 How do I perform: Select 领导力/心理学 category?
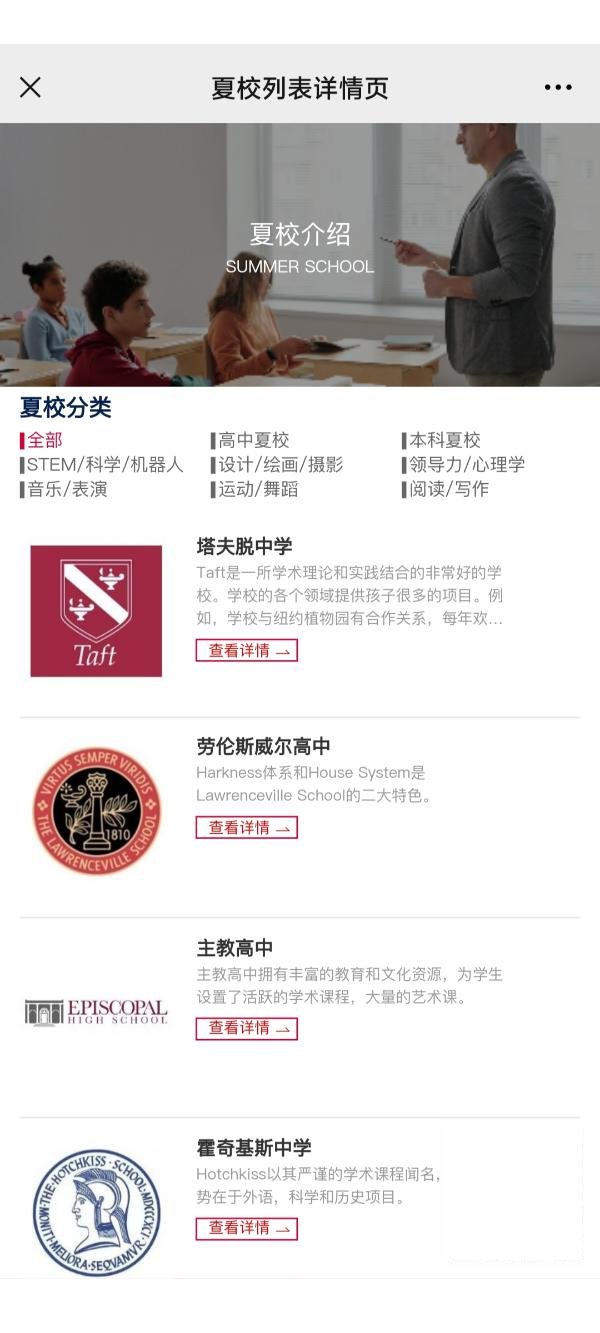click(466, 465)
